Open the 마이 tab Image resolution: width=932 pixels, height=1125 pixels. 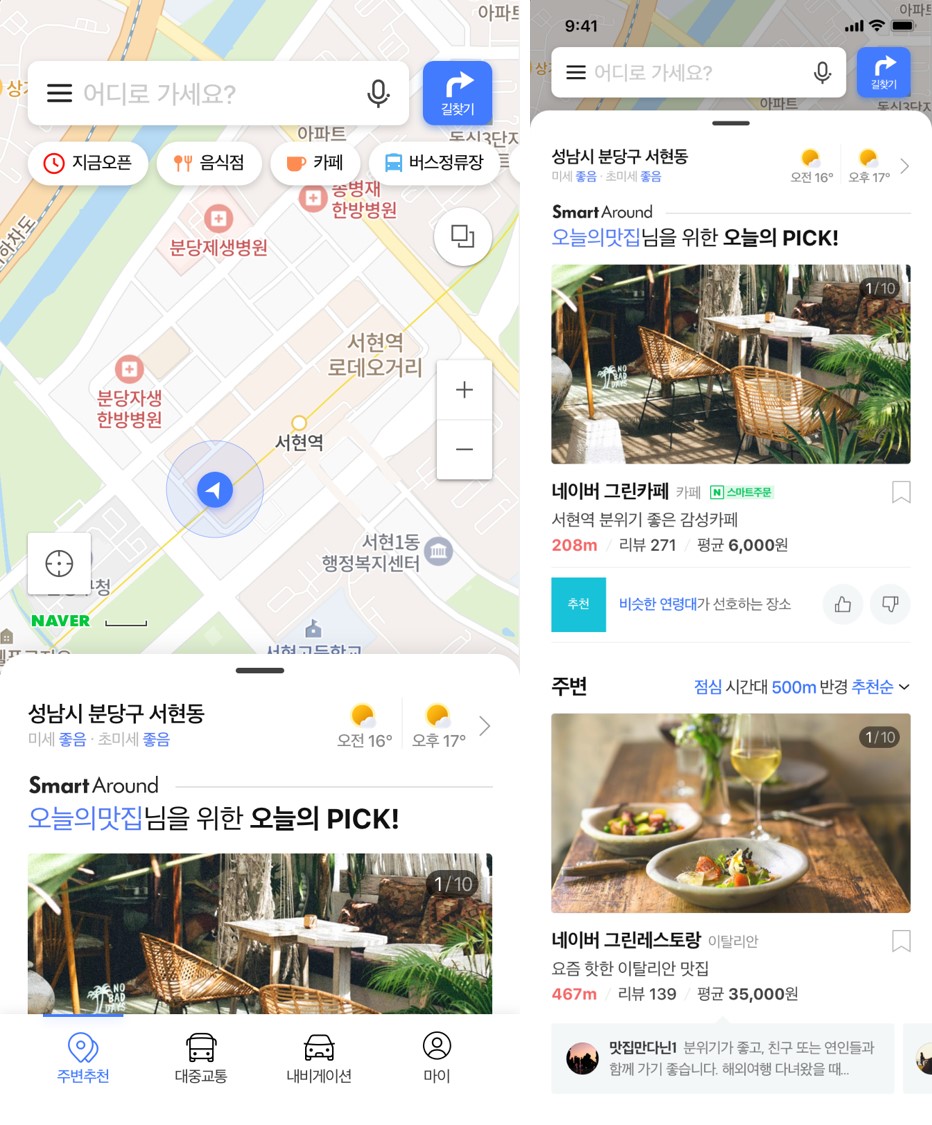pyautogui.click(x=436, y=1058)
